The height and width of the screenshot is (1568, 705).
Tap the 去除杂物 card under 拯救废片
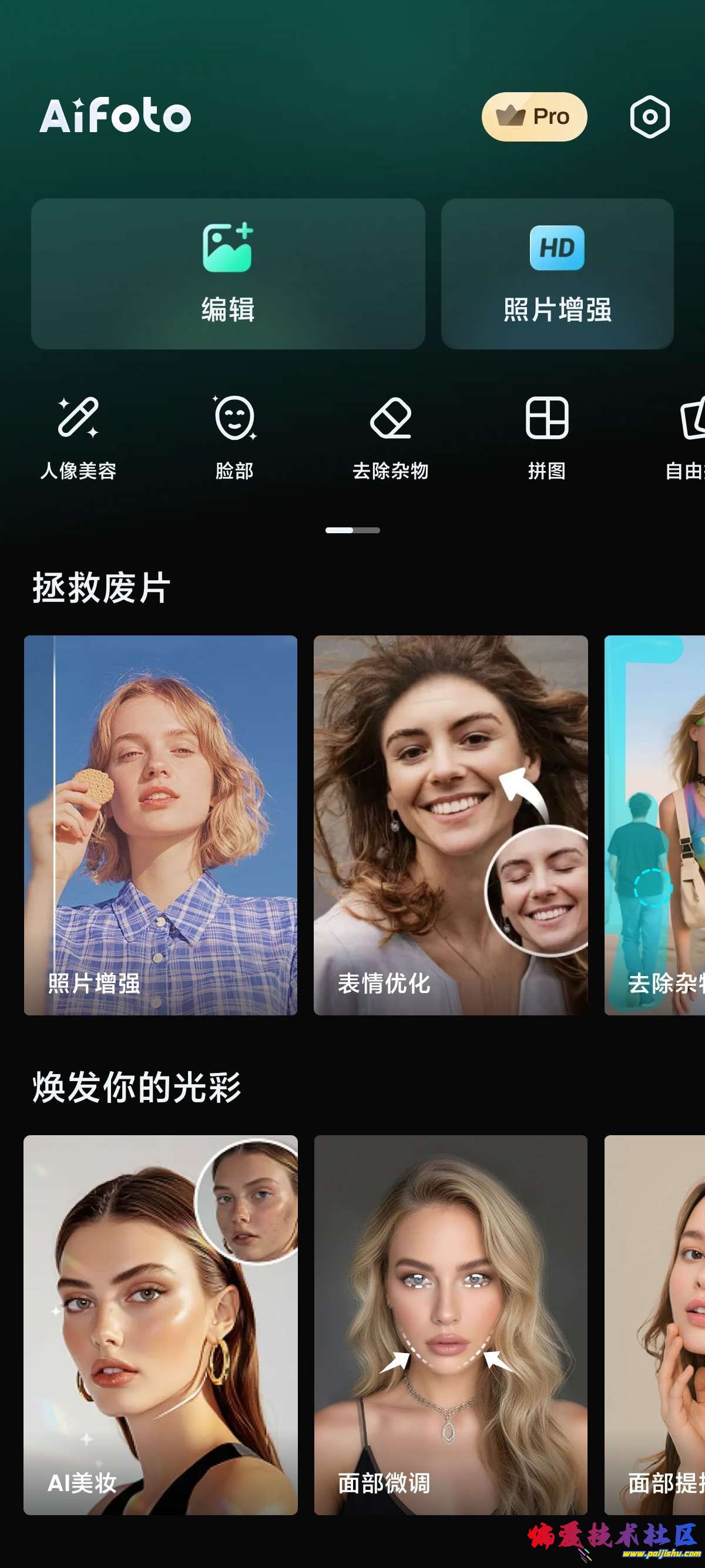655,825
